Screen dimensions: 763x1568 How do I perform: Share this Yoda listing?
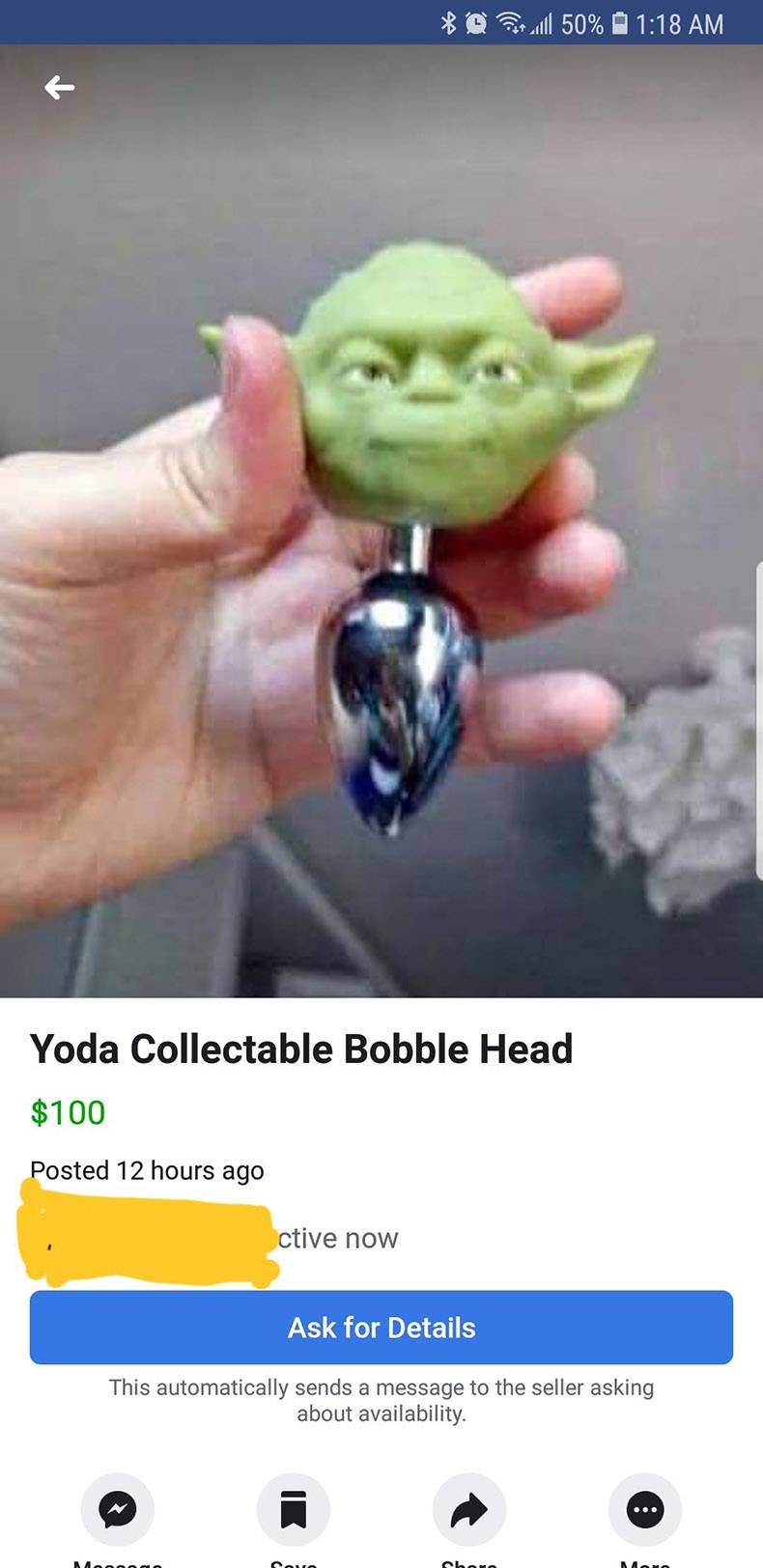pyautogui.click(x=469, y=1508)
